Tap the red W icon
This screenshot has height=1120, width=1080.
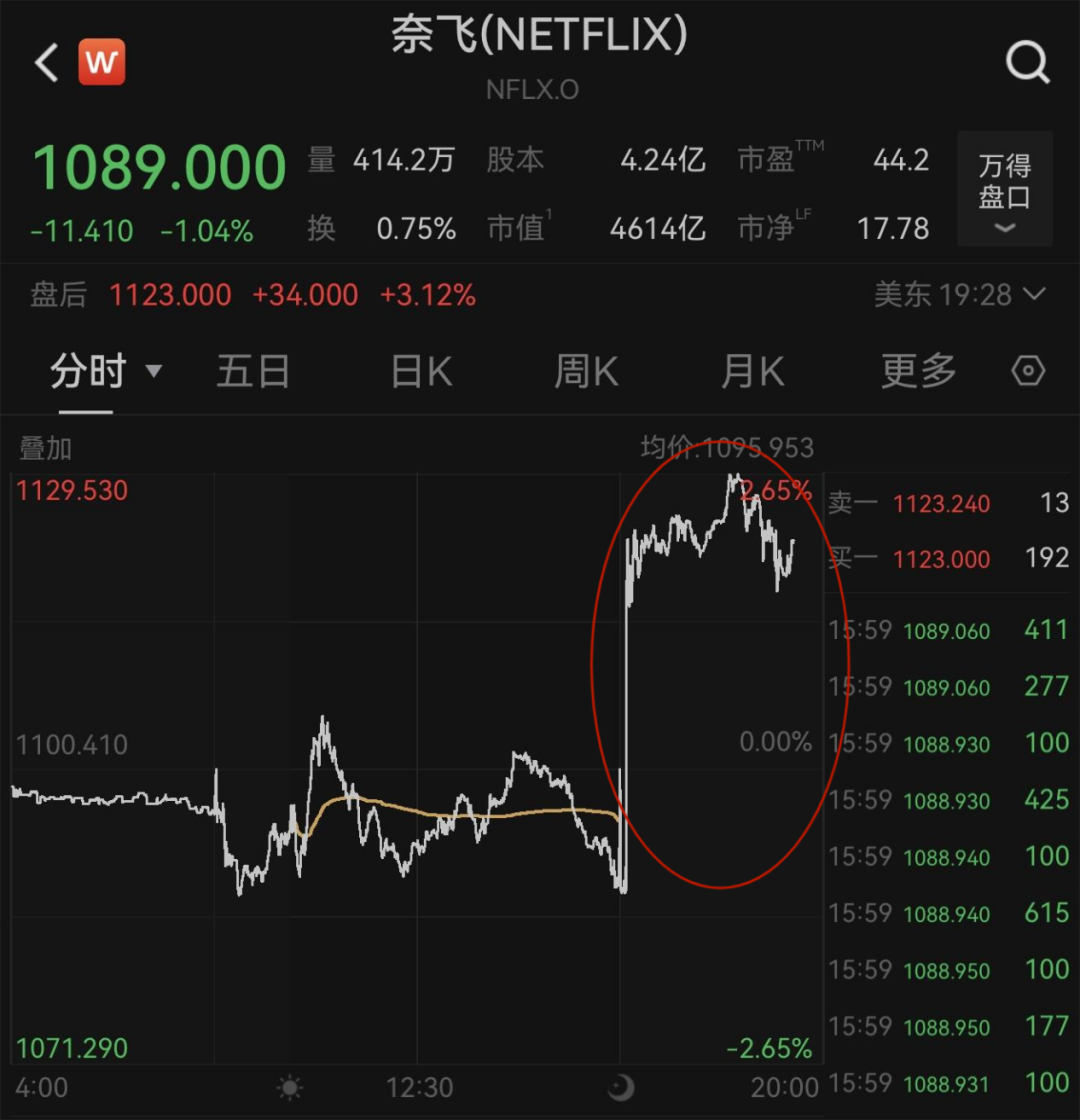pos(101,63)
